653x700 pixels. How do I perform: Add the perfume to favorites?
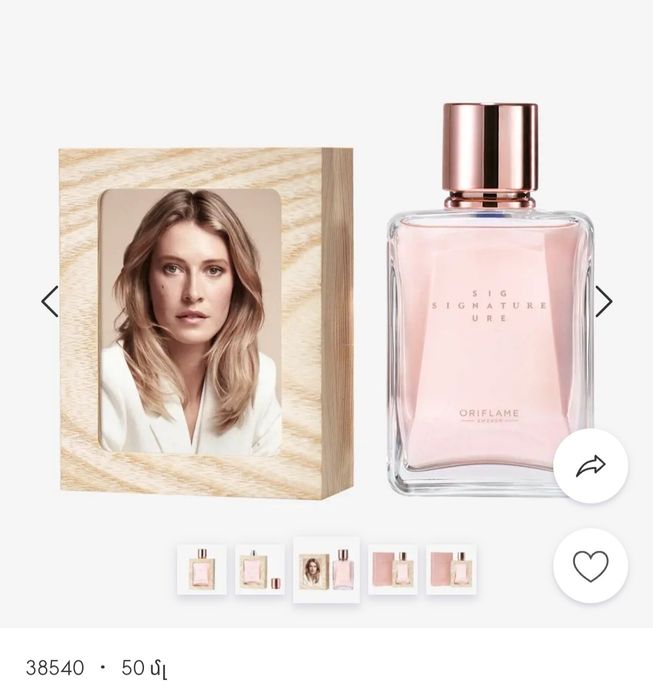click(x=590, y=566)
